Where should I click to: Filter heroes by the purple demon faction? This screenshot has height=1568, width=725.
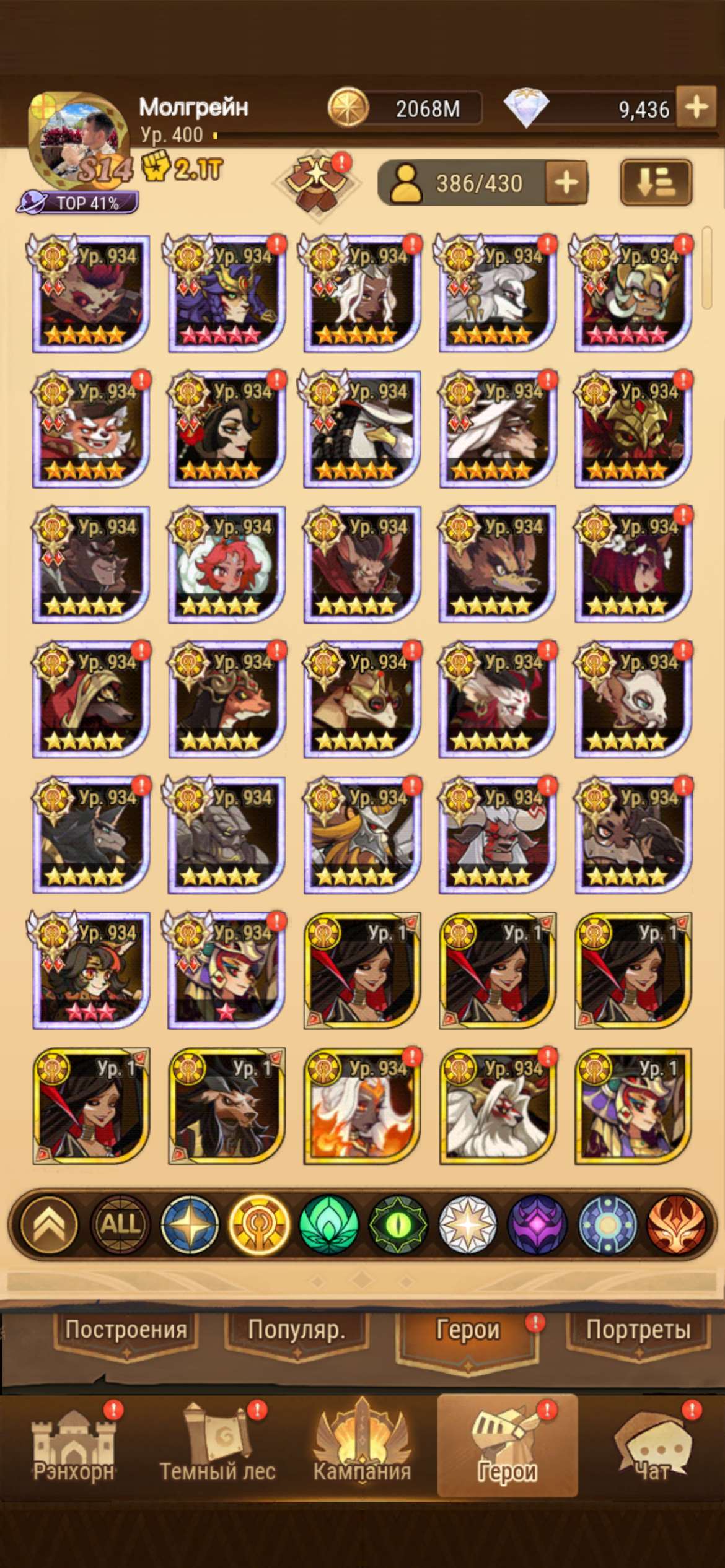click(537, 1224)
